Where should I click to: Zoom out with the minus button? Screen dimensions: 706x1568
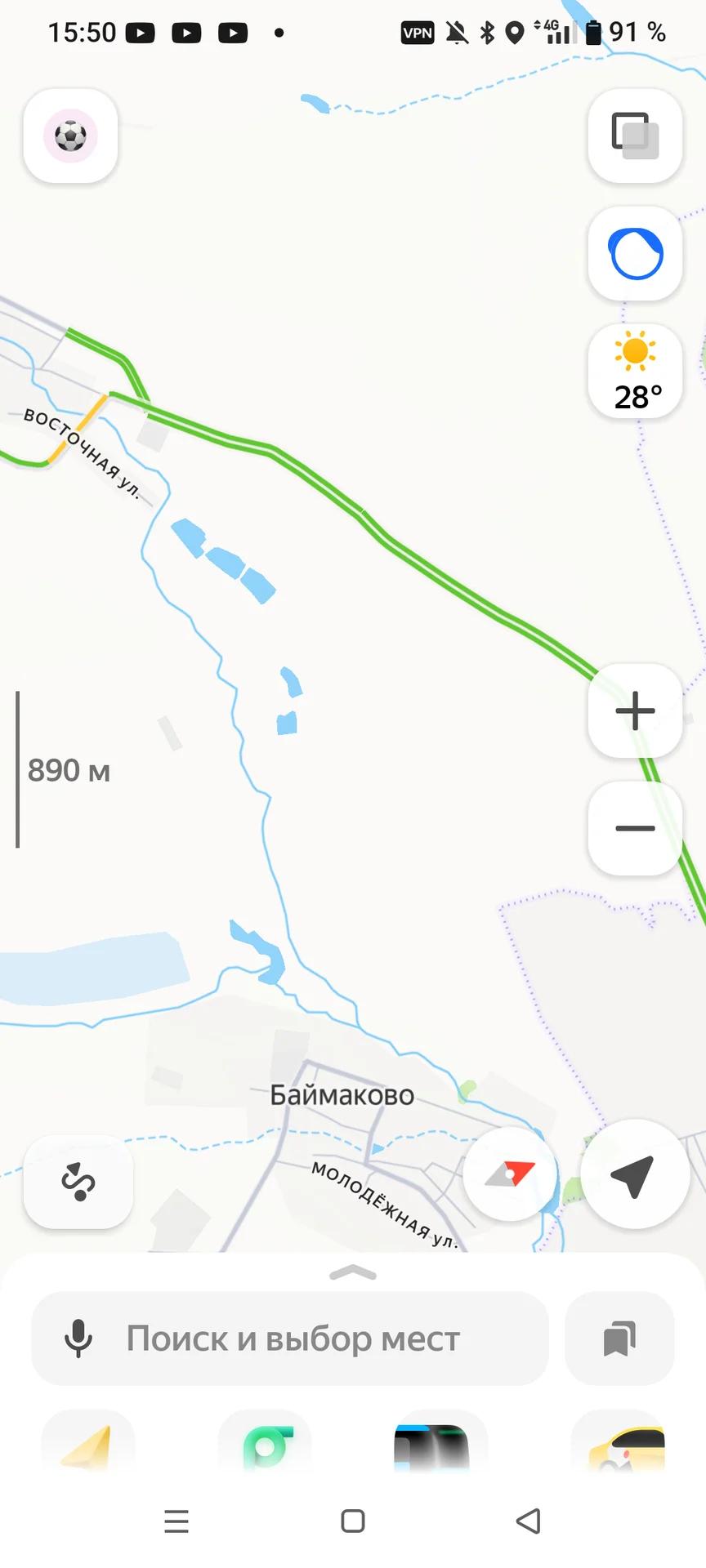tap(635, 828)
